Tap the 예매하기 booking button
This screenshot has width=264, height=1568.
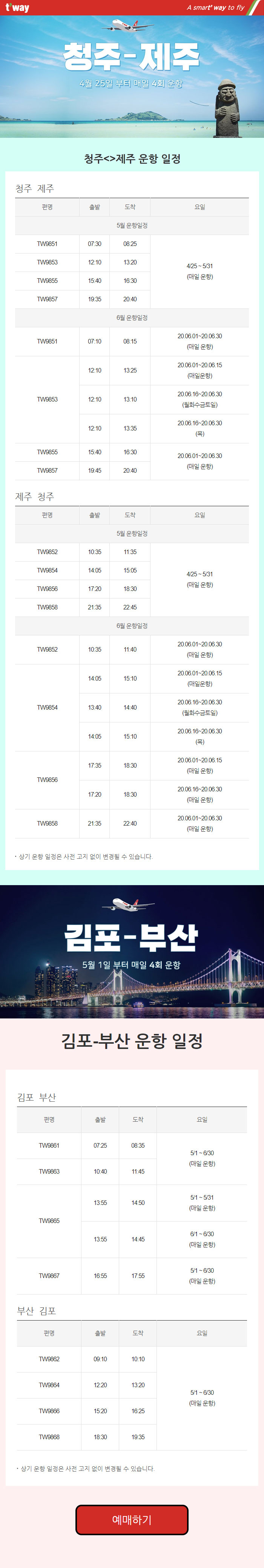[132, 1519]
